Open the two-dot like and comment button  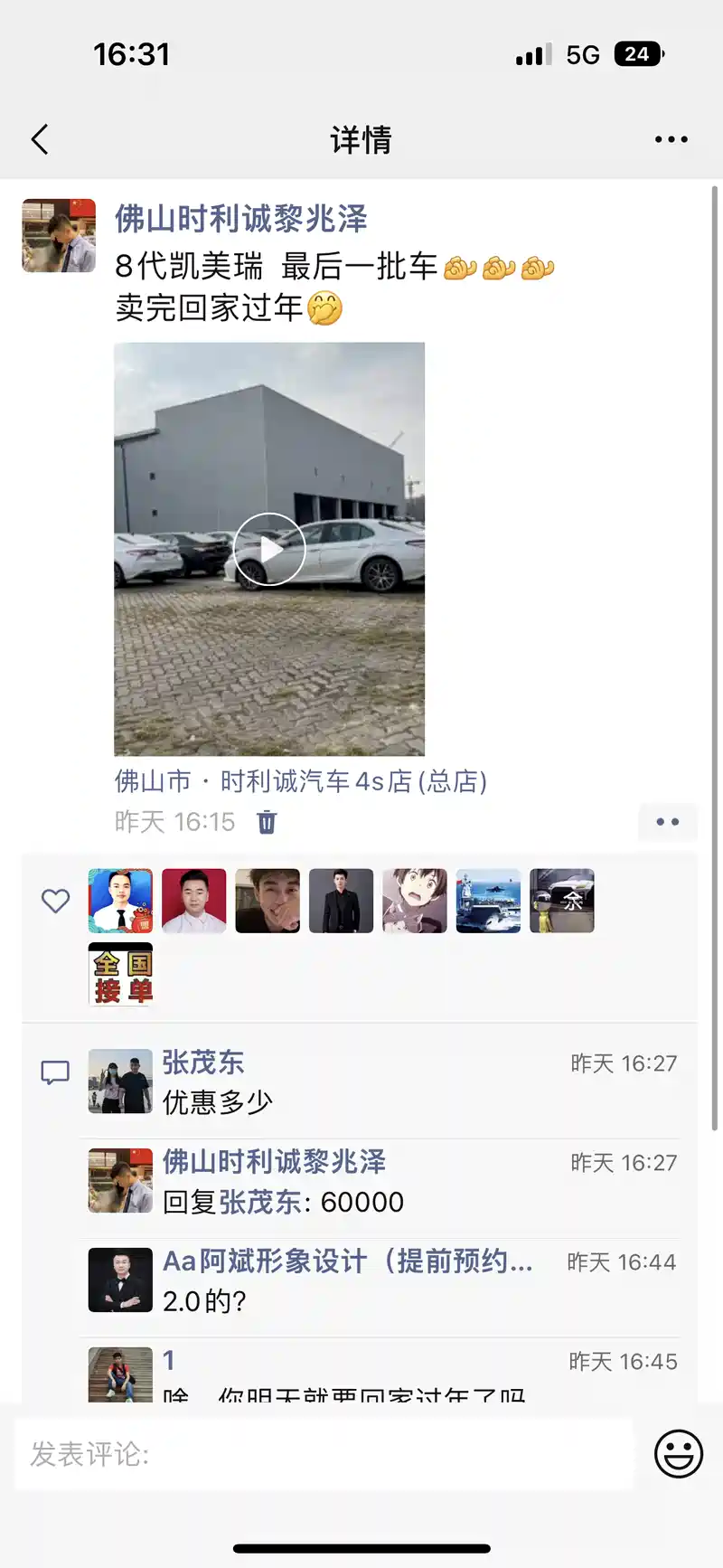pyautogui.click(x=667, y=822)
